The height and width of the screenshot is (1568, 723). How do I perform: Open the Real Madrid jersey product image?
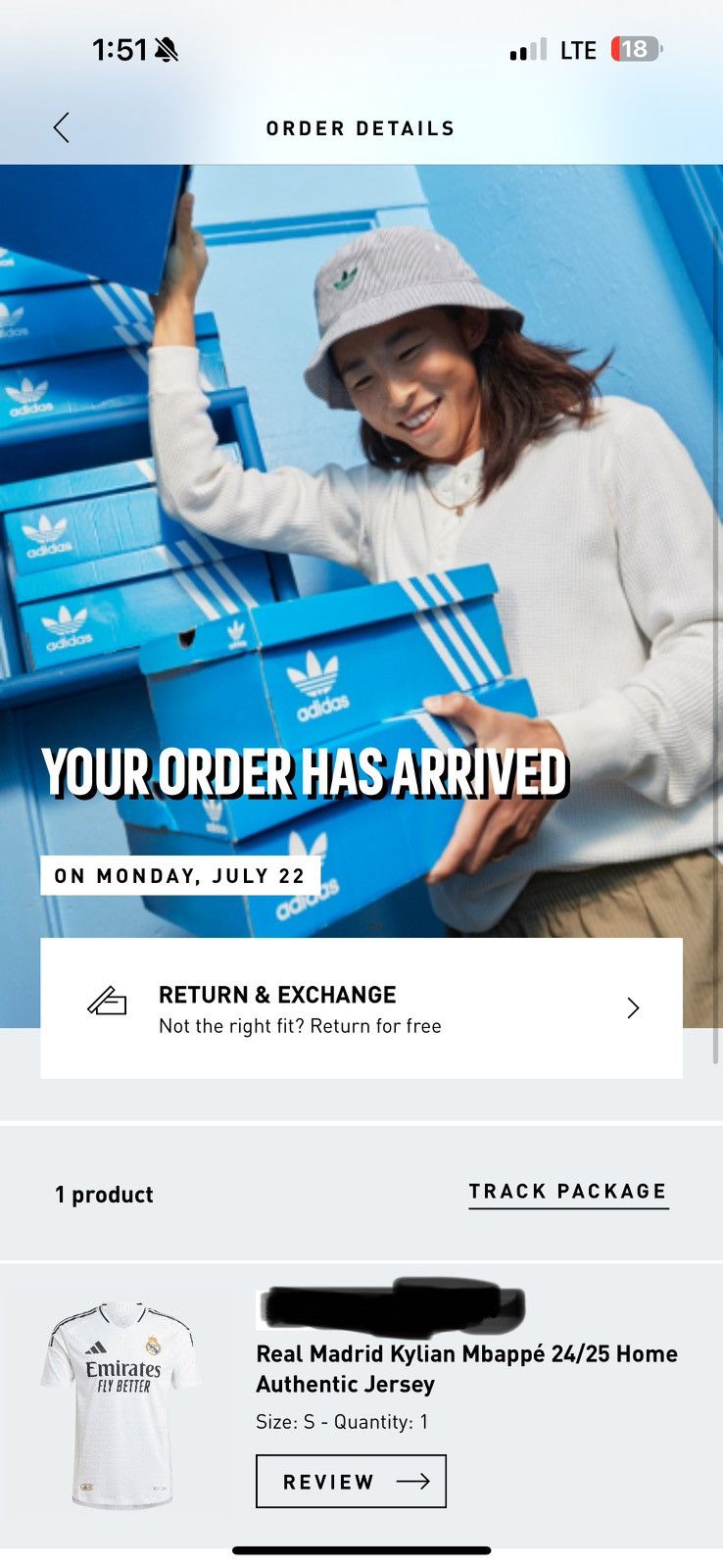pos(121,1404)
